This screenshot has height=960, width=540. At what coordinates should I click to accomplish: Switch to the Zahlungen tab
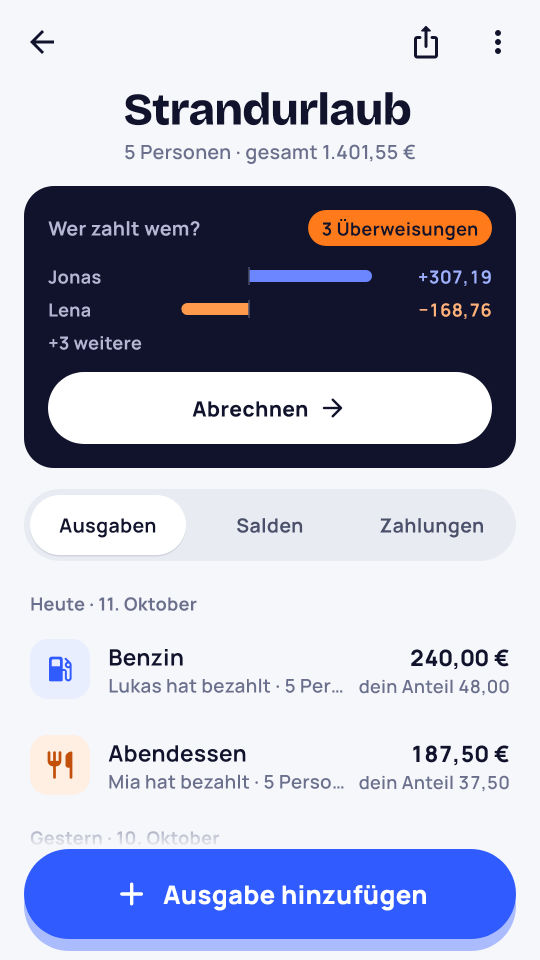(x=432, y=525)
